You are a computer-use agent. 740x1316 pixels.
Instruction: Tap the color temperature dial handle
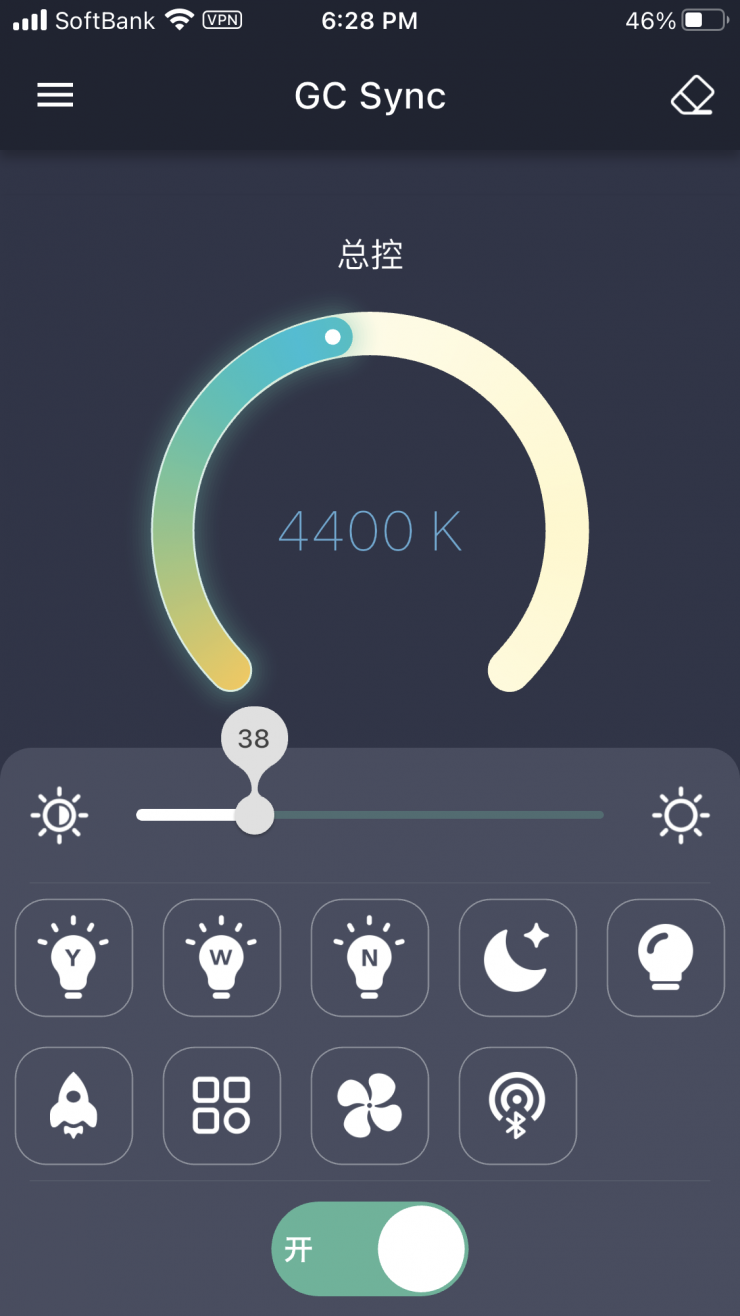pos(333,337)
